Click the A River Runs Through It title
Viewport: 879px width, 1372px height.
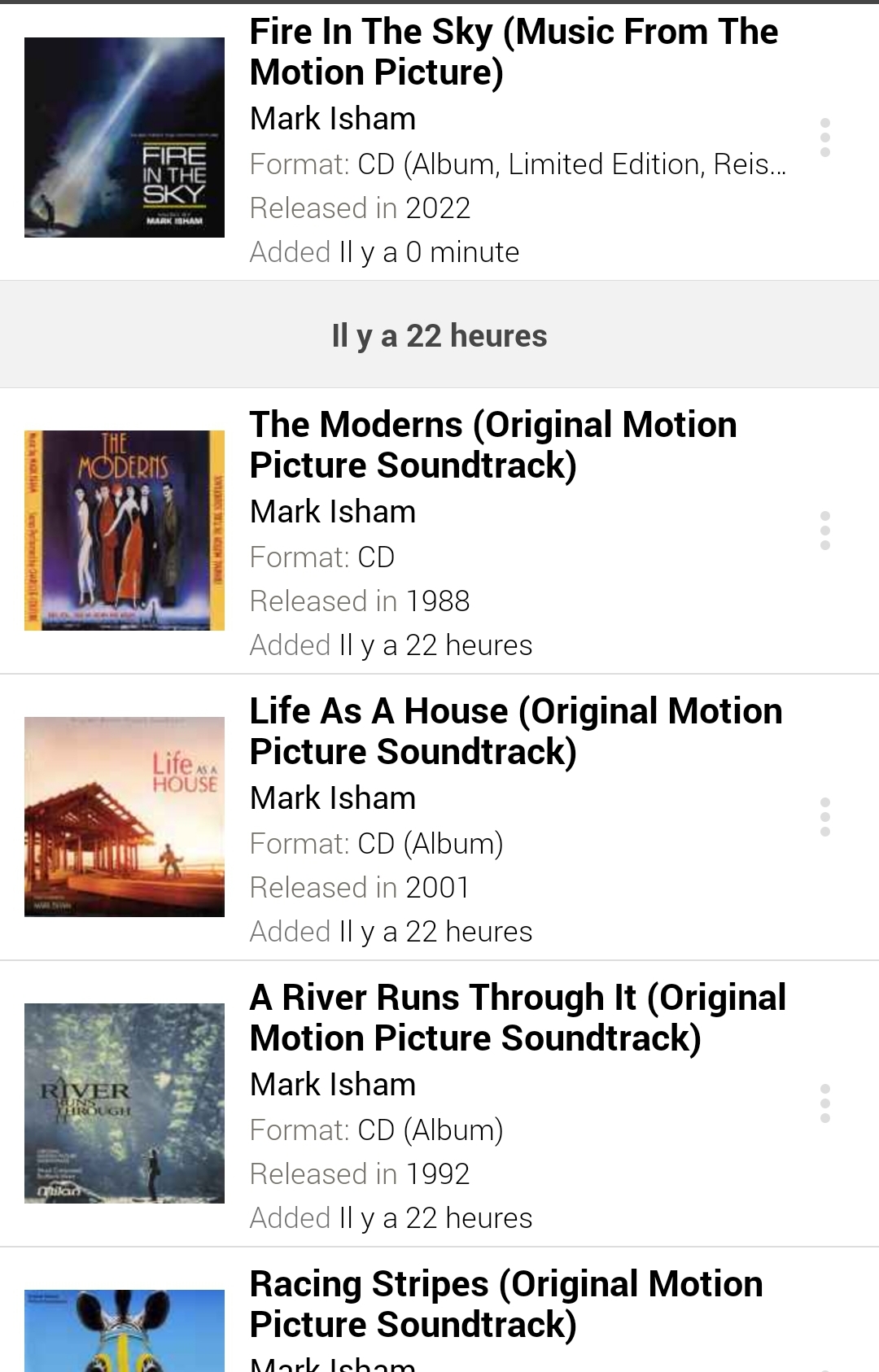518,1016
